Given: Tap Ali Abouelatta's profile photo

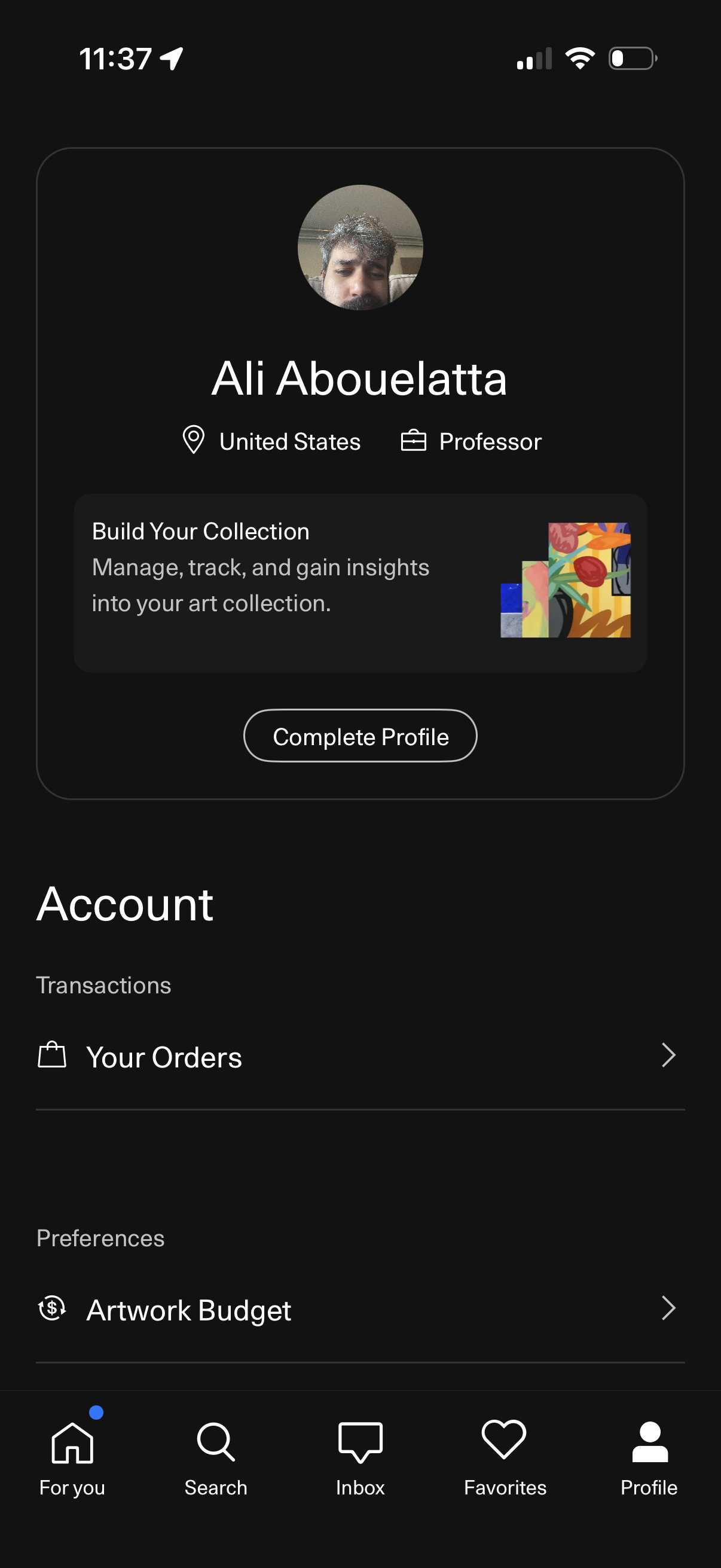Looking at the screenshot, I should coord(360,247).
